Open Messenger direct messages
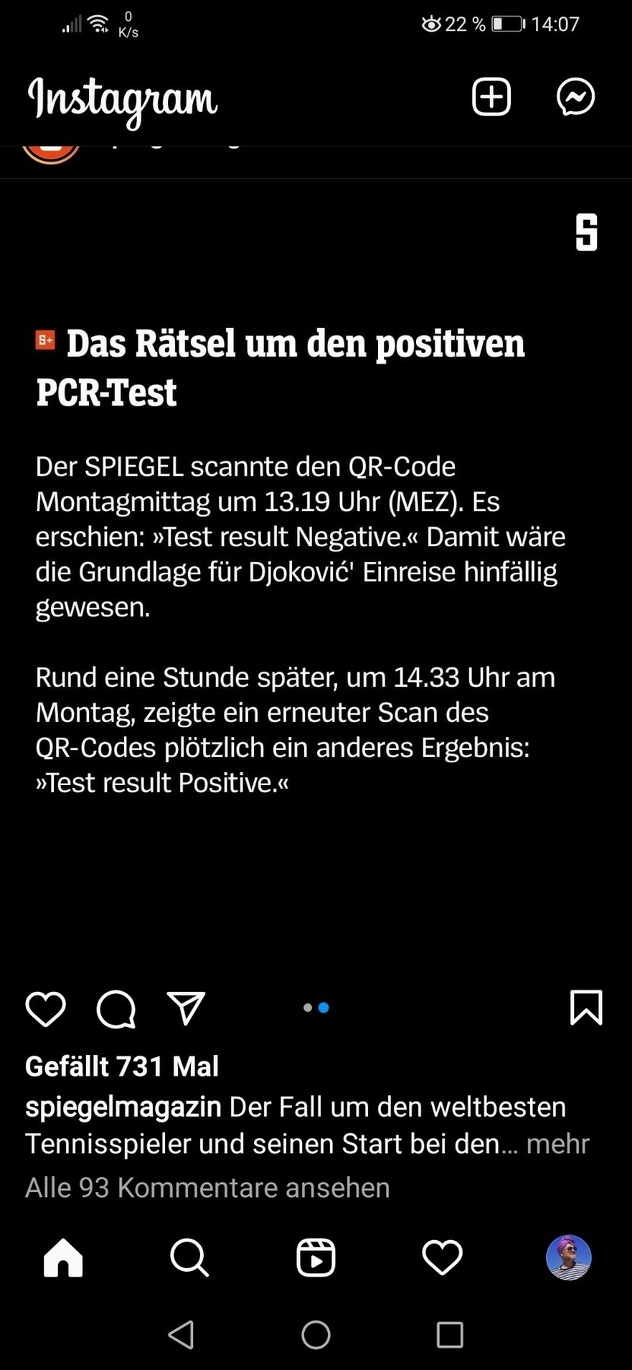 pos(576,98)
